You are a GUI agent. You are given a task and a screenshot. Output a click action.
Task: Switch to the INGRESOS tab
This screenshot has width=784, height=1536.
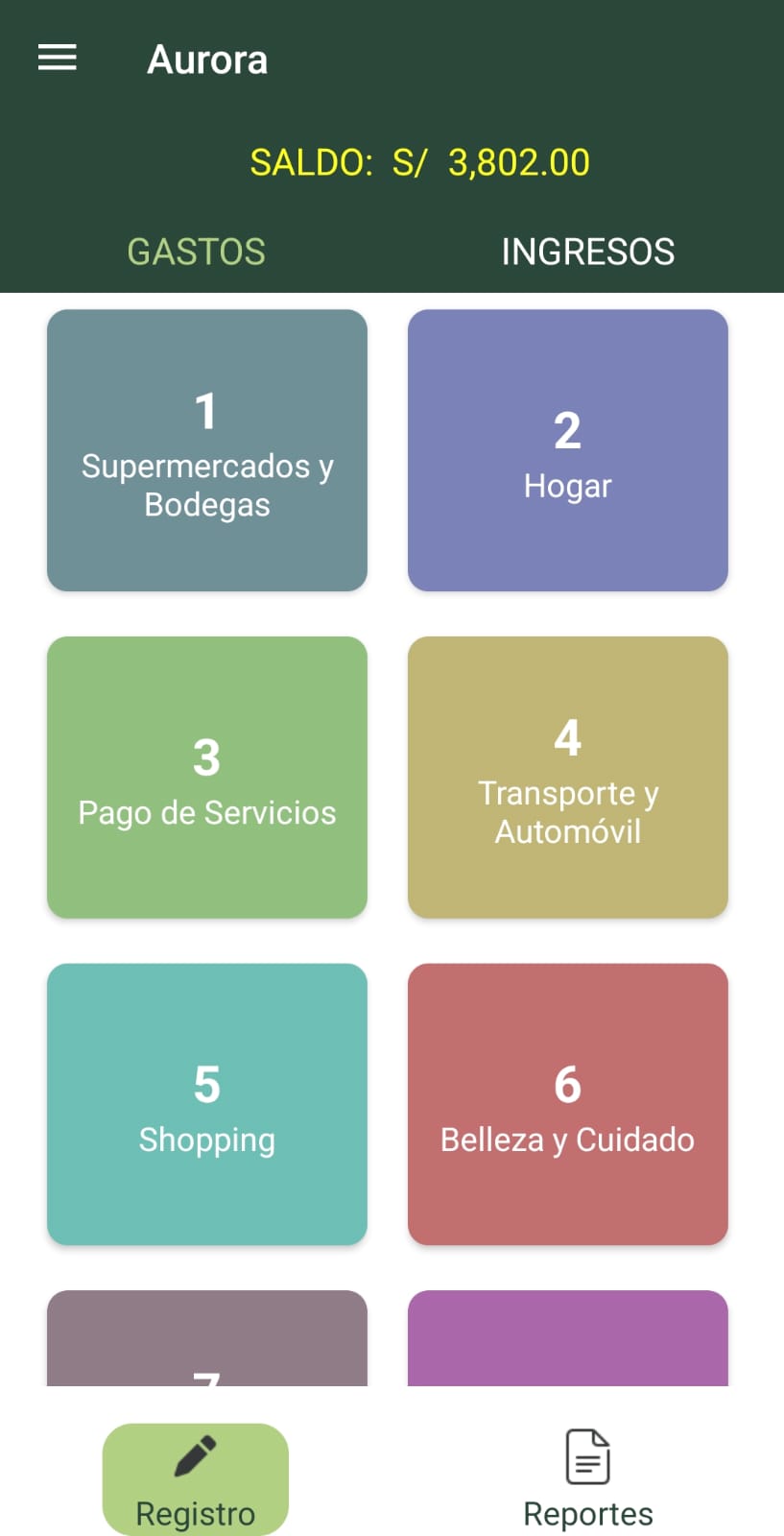coord(587,251)
